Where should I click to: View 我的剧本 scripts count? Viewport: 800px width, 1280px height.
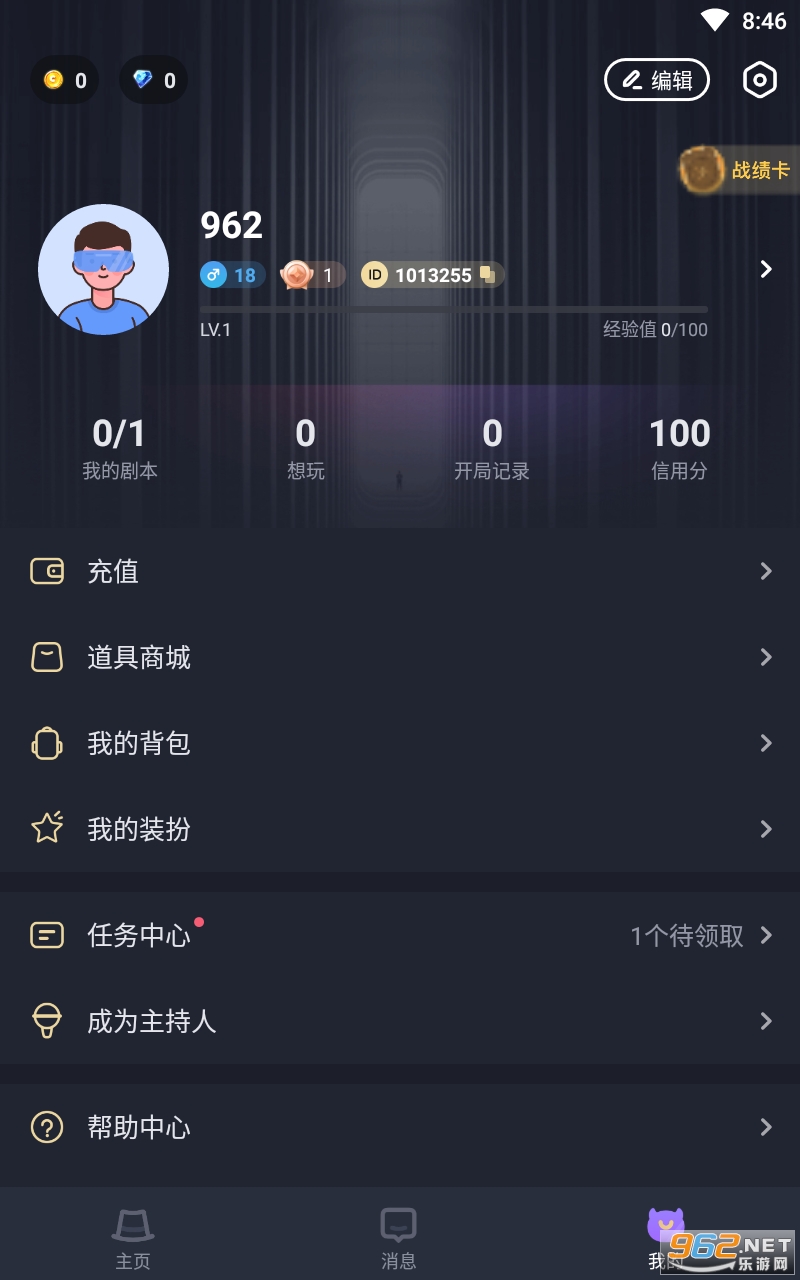click(x=120, y=447)
